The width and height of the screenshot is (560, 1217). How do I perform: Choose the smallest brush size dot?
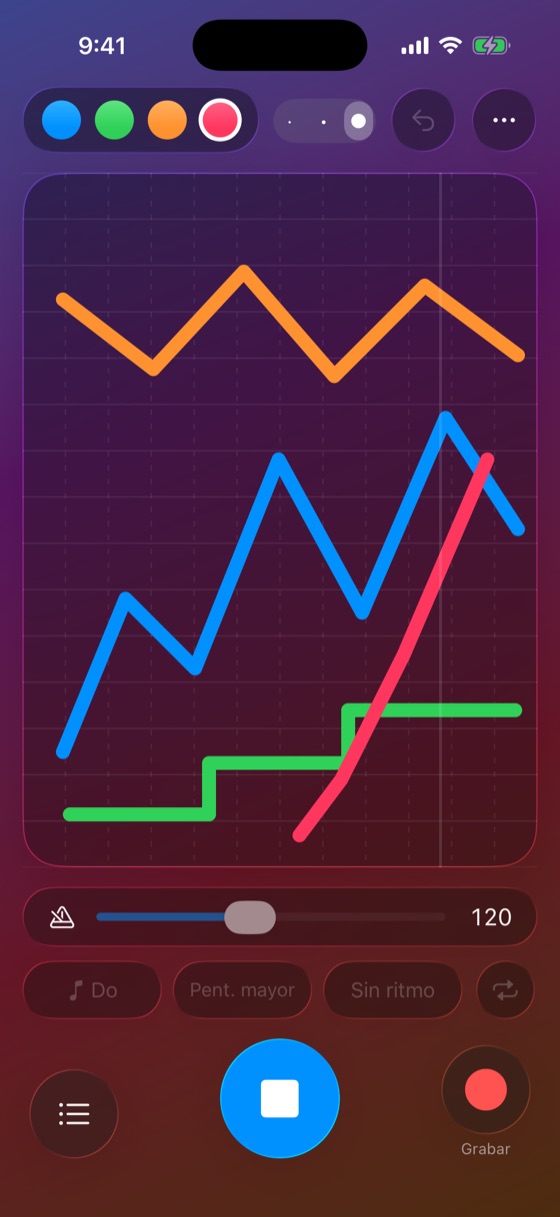click(289, 121)
